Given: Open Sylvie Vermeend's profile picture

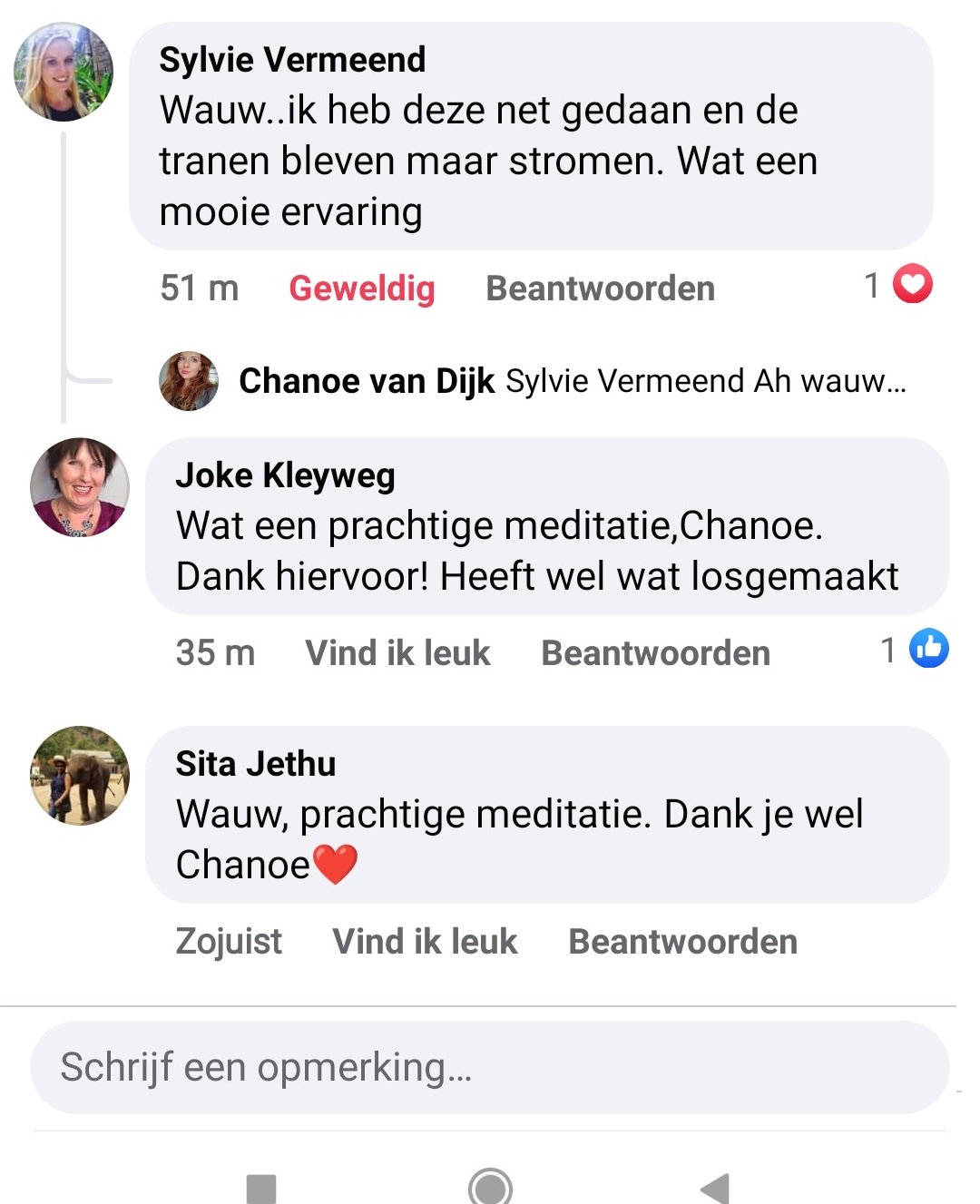Looking at the screenshot, I should pos(64,73).
